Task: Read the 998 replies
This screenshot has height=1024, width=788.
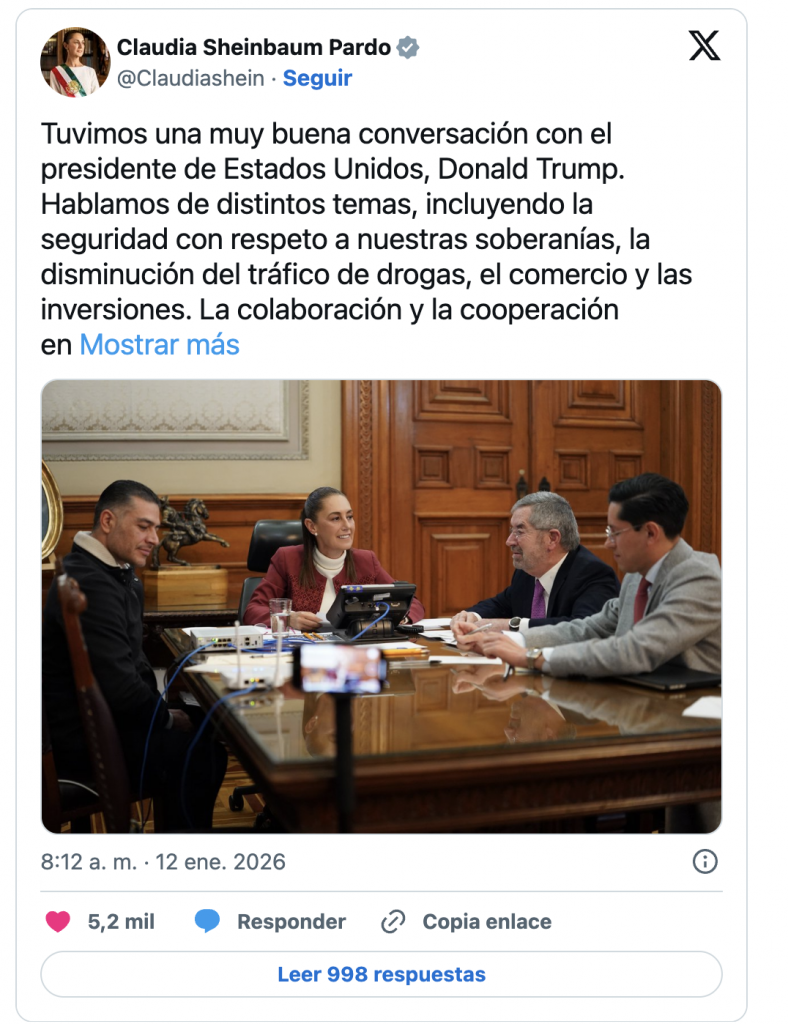Action: tap(381, 974)
